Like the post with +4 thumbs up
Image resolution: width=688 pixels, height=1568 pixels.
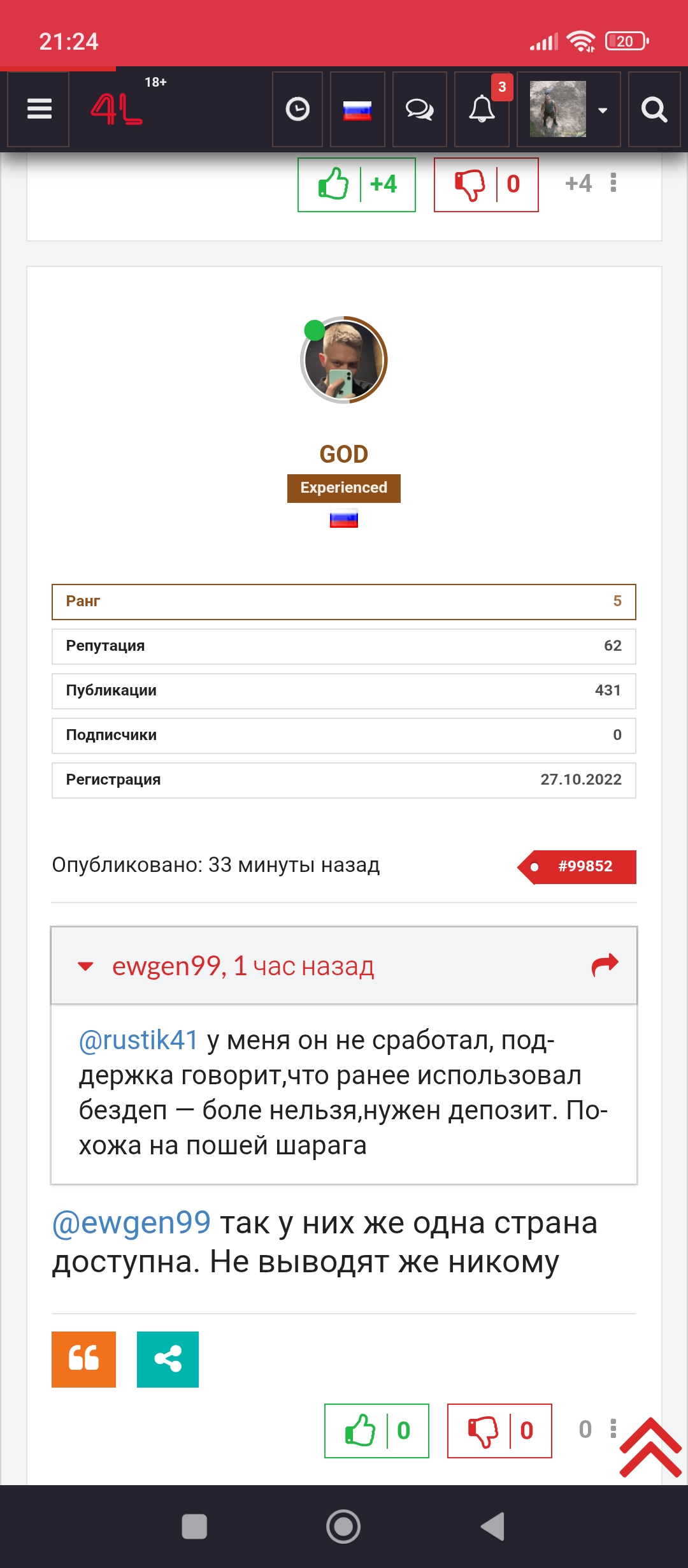[356, 185]
